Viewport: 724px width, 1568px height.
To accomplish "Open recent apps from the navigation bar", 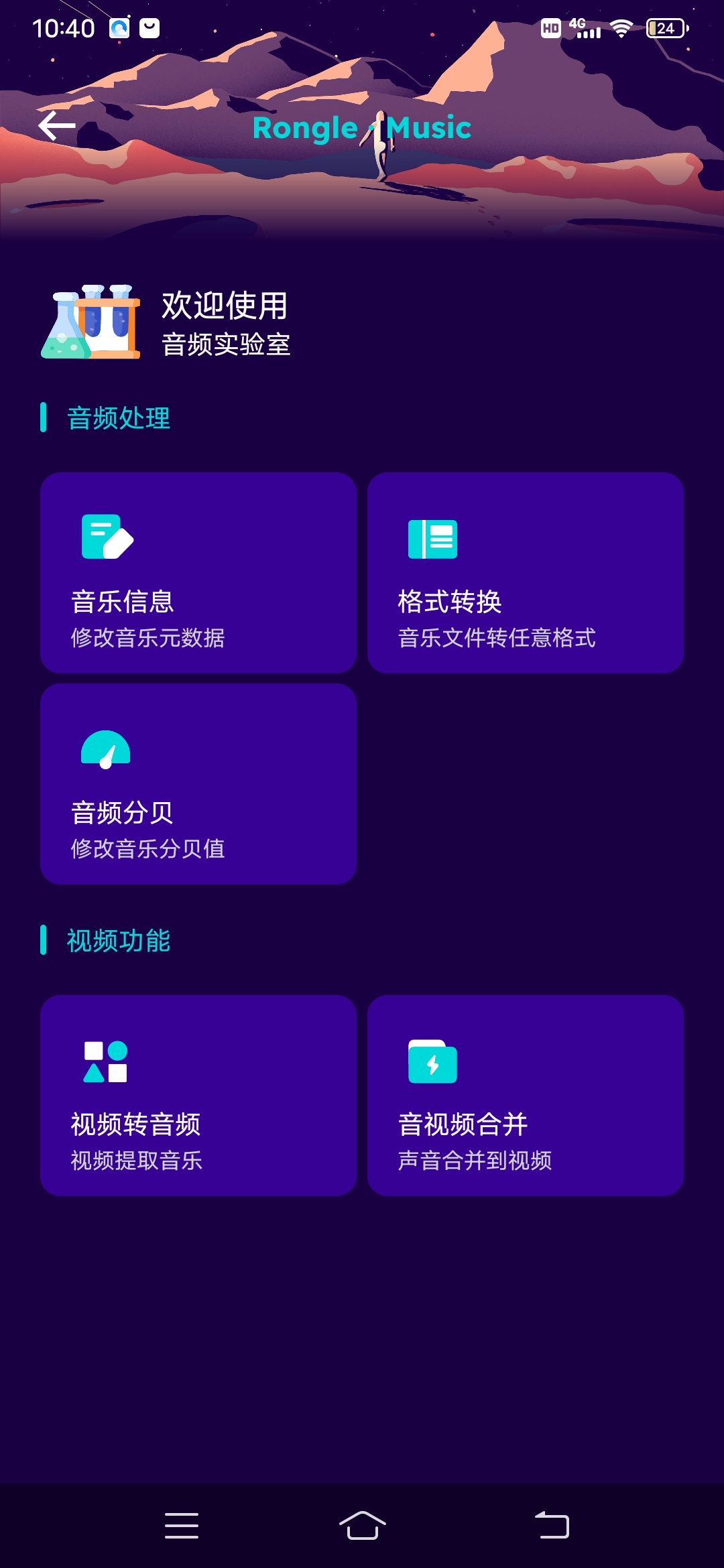I will 182,1526.
